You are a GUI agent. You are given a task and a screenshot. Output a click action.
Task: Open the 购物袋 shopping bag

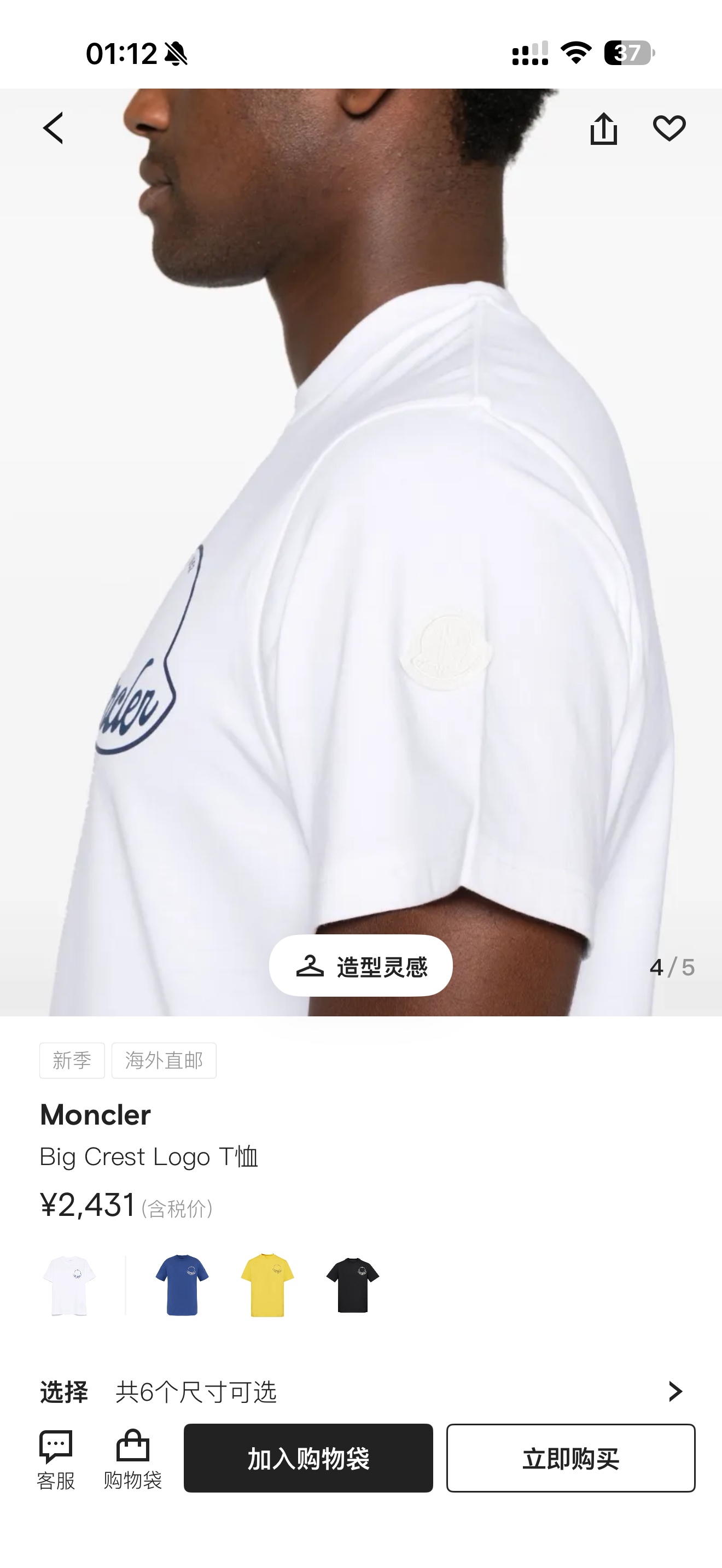(x=133, y=1460)
